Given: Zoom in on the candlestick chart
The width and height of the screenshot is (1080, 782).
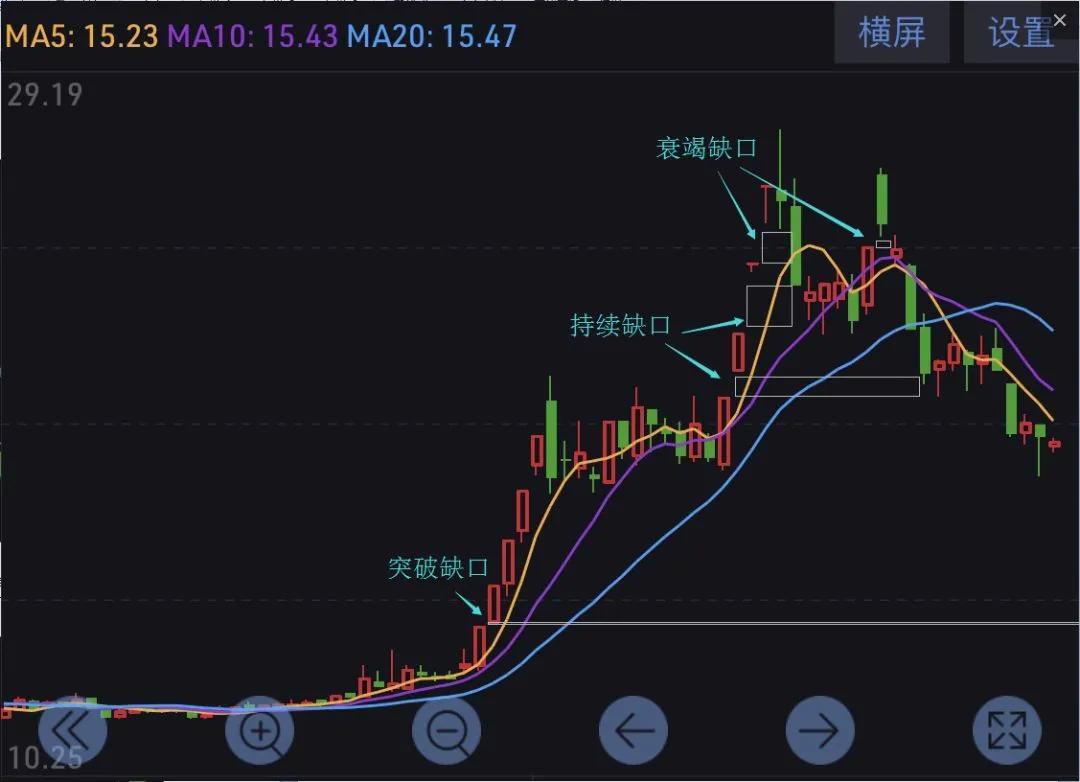Looking at the screenshot, I should (x=260, y=730).
